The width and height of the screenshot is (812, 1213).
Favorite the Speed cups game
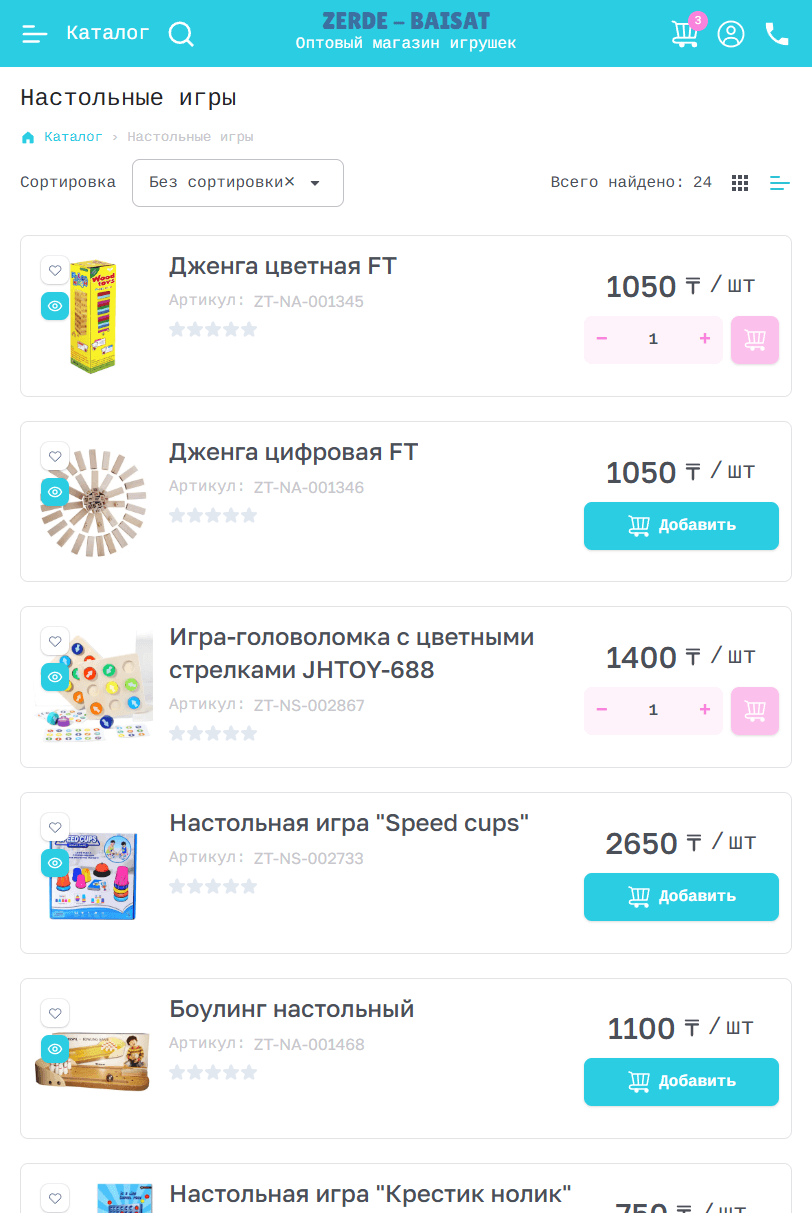(x=55, y=827)
